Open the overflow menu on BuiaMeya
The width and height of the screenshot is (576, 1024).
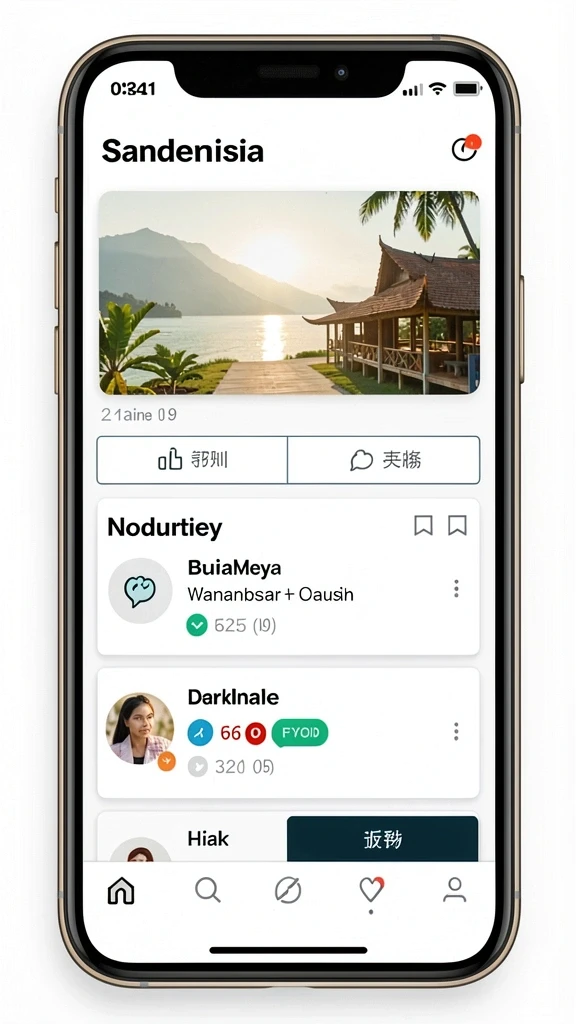[x=456, y=588]
